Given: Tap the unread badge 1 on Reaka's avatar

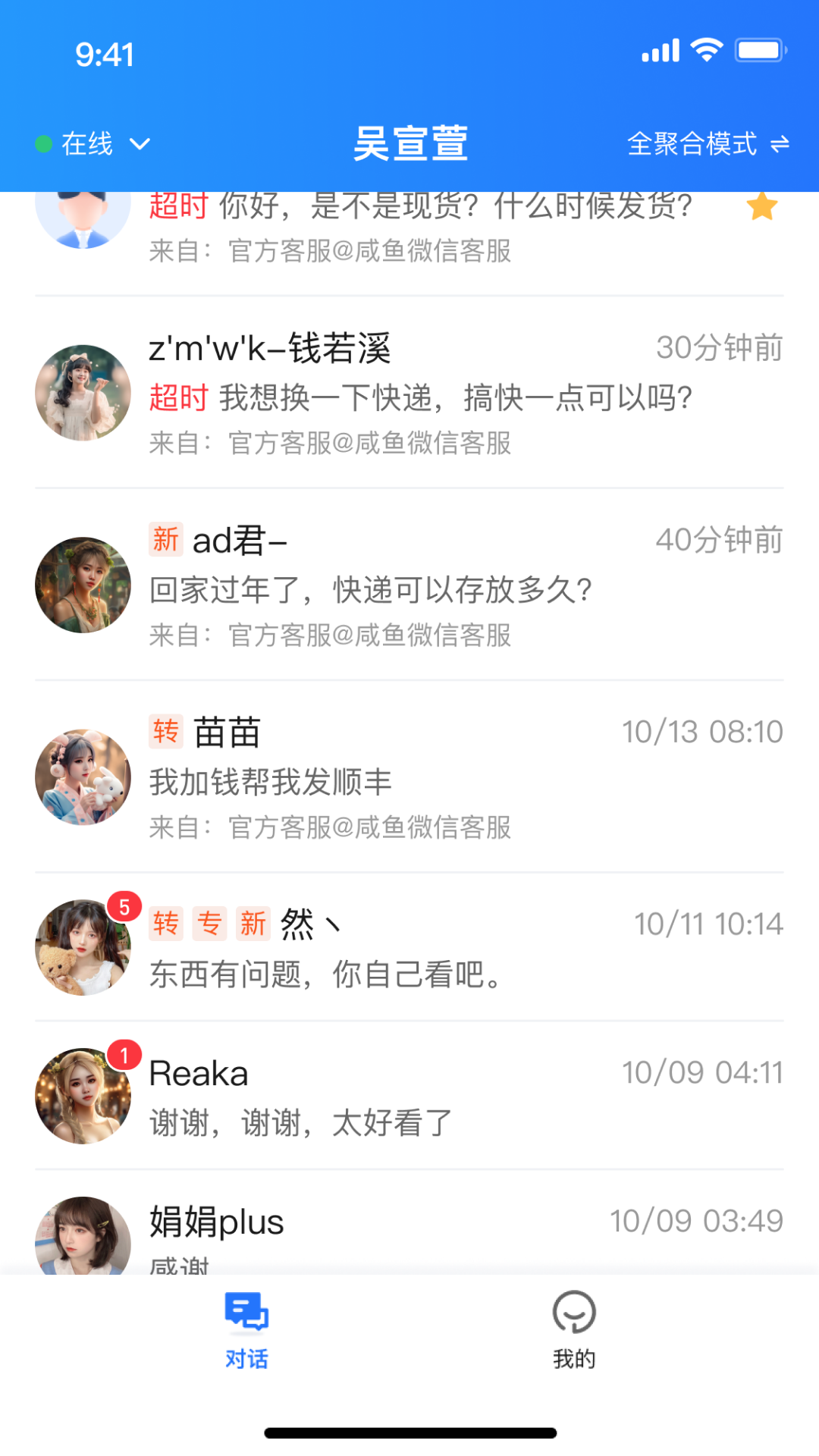Looking at the screenshot, I should pos(124,1053).
